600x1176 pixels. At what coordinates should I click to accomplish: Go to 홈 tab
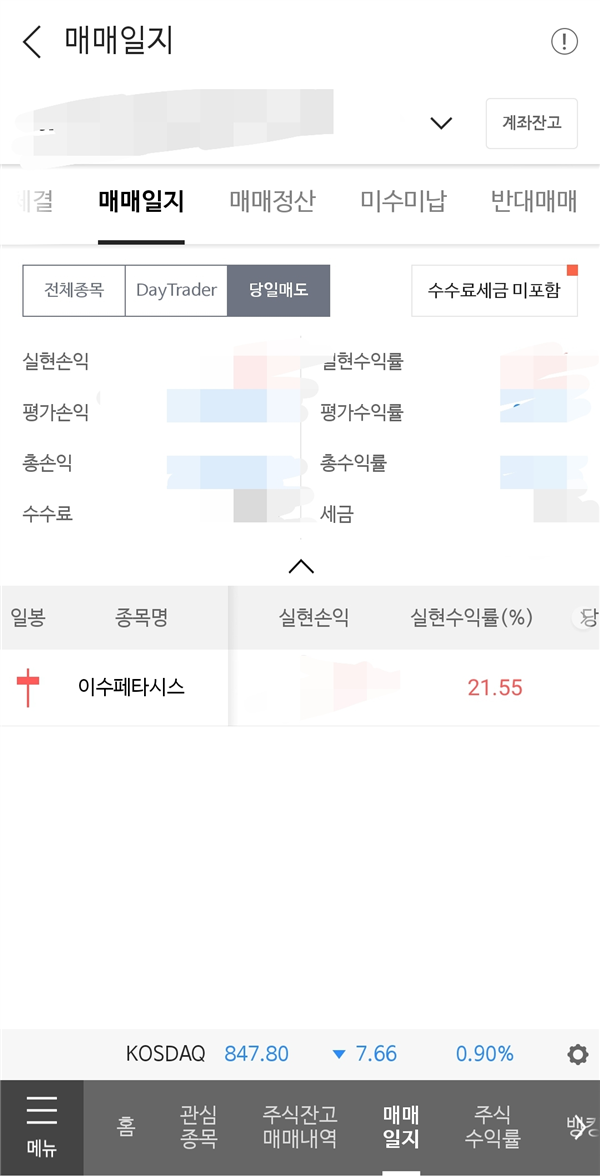coord(126,1127)
